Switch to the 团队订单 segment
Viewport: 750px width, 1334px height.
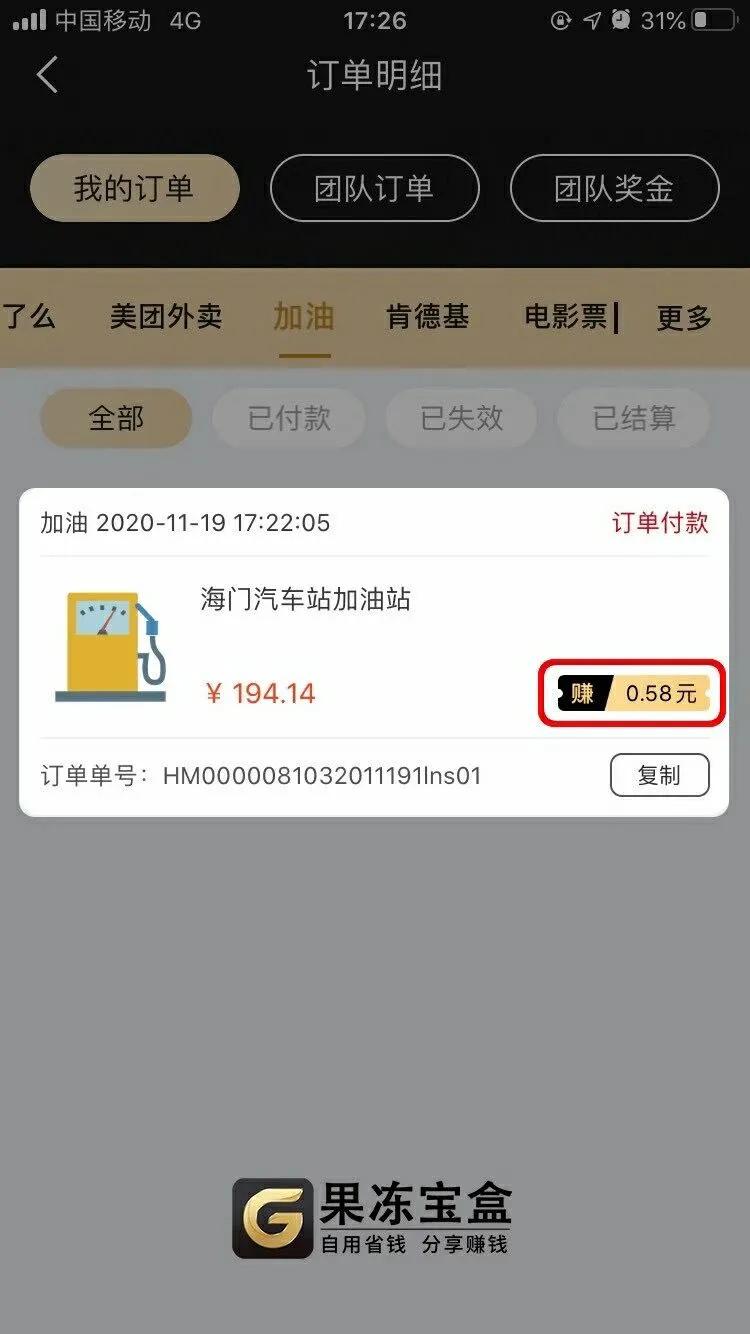click(x=374, y=188)
